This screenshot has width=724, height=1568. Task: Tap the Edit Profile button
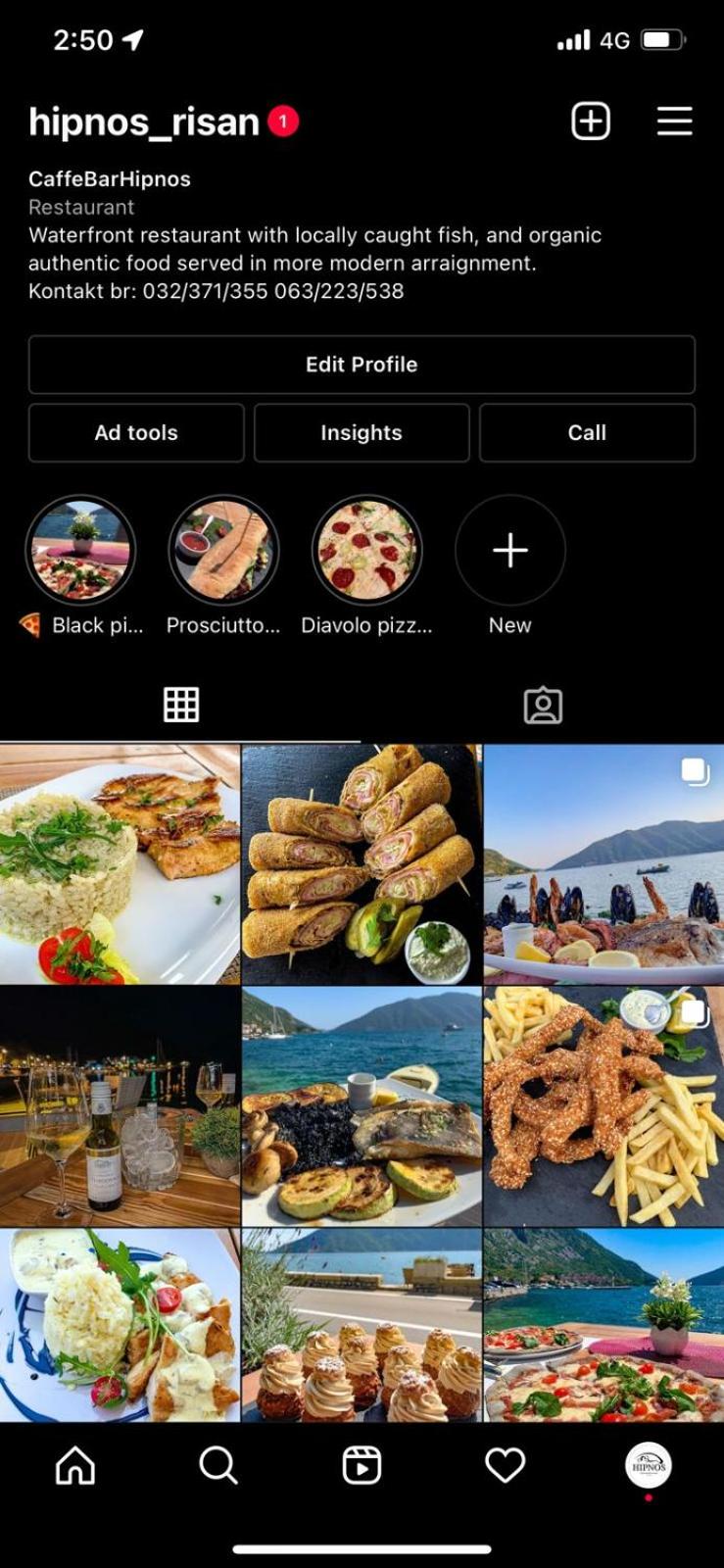click(x=362, y=365)
